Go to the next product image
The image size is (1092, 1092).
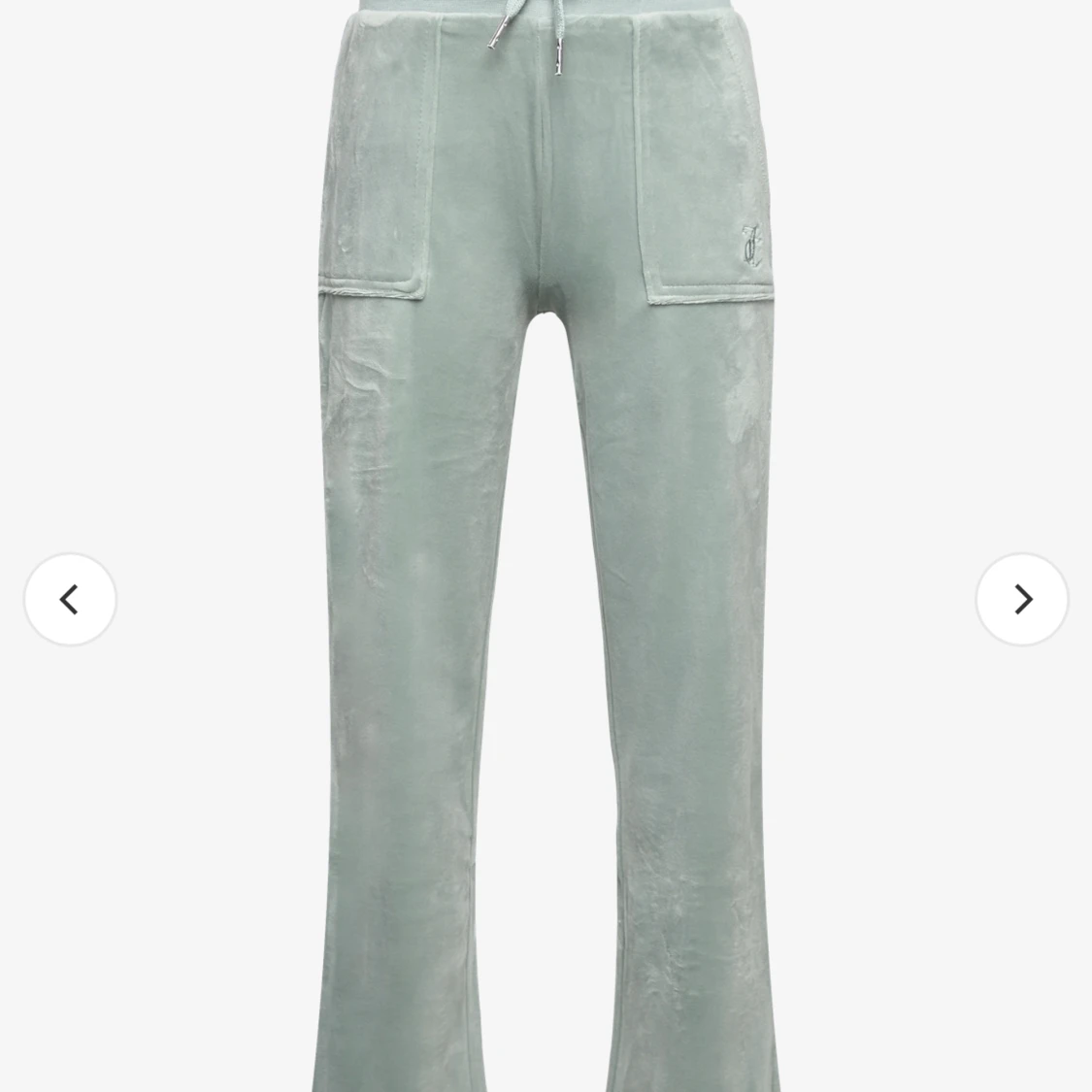pos(1021,599)
